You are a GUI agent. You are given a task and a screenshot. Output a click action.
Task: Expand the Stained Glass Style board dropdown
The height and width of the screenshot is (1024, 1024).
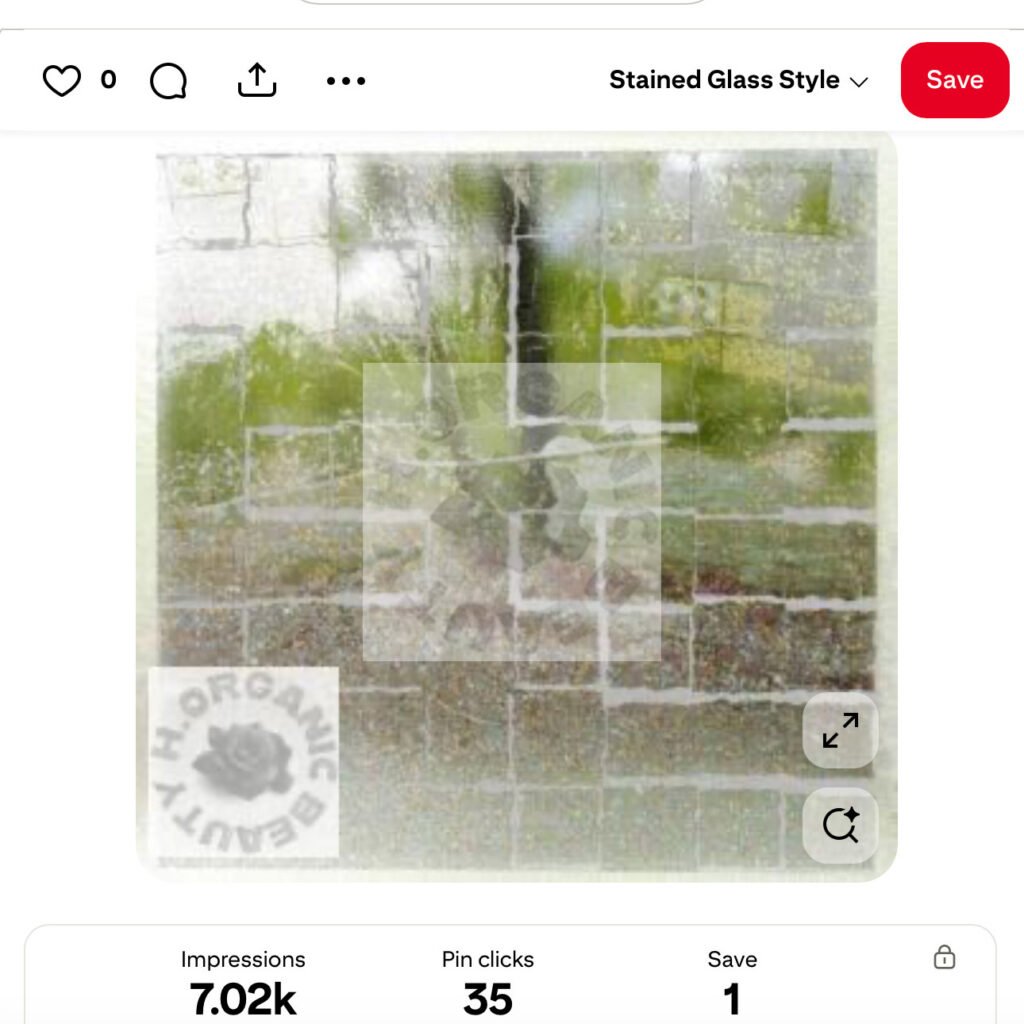point(738,81)
